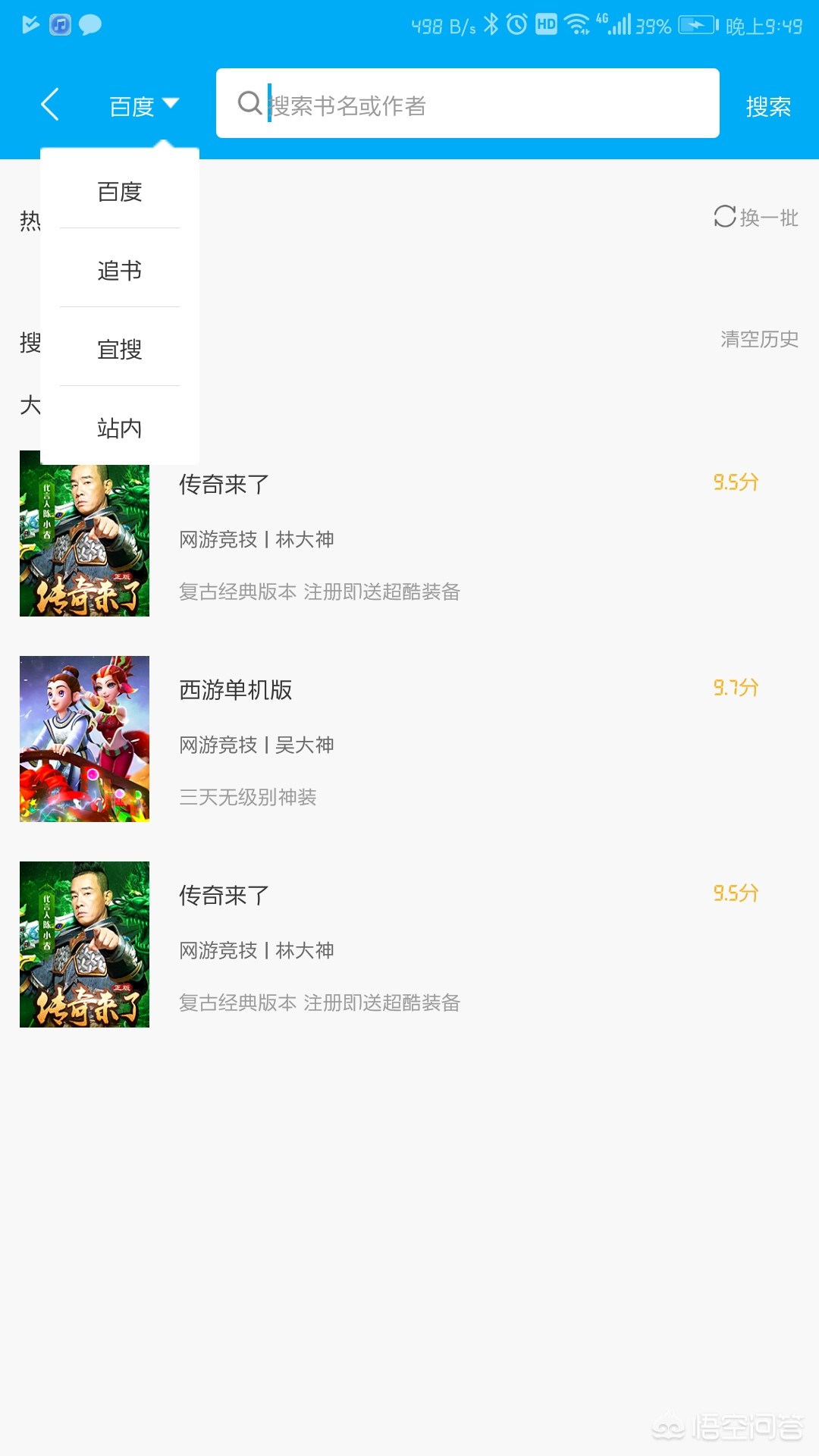Choose 追书 as the search source
This screenshot has height=1456, width=819.
pyautogui.click(x=120, y=271)
